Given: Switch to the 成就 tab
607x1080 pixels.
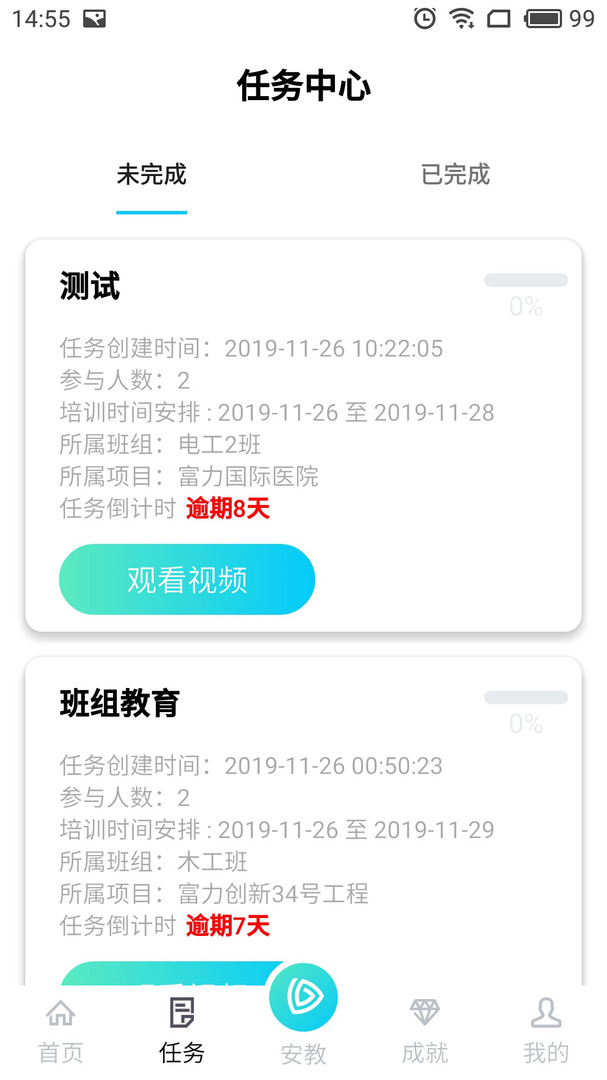Looking at the screenshot, I should point(425,1031).
